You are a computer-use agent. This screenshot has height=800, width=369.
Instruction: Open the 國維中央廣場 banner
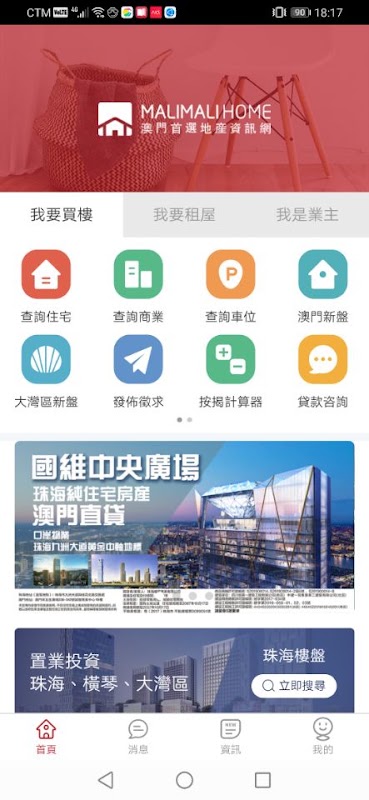184,525
